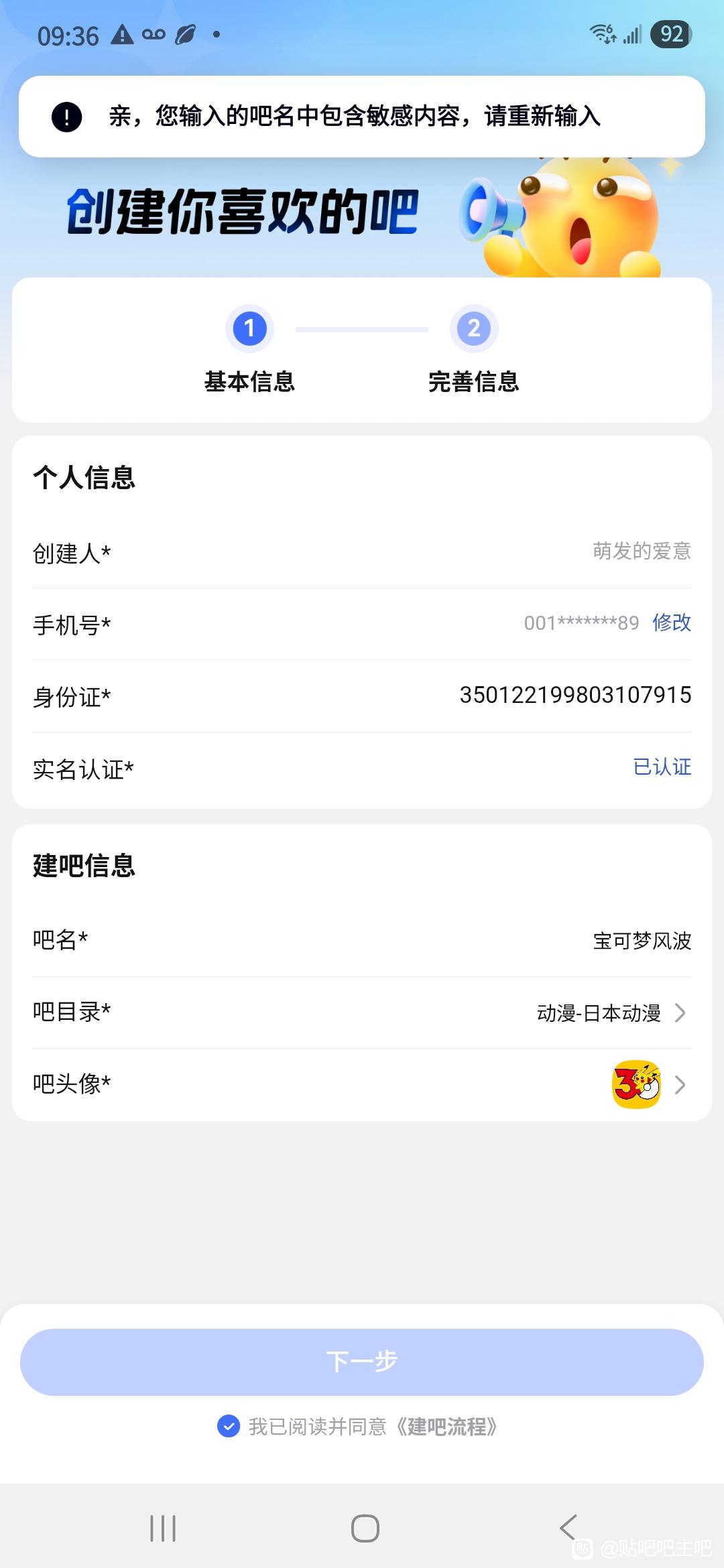This screenshot has width=724, height=1568.
Task: Edit the 身份证 number field
Action: pos(575,695)
